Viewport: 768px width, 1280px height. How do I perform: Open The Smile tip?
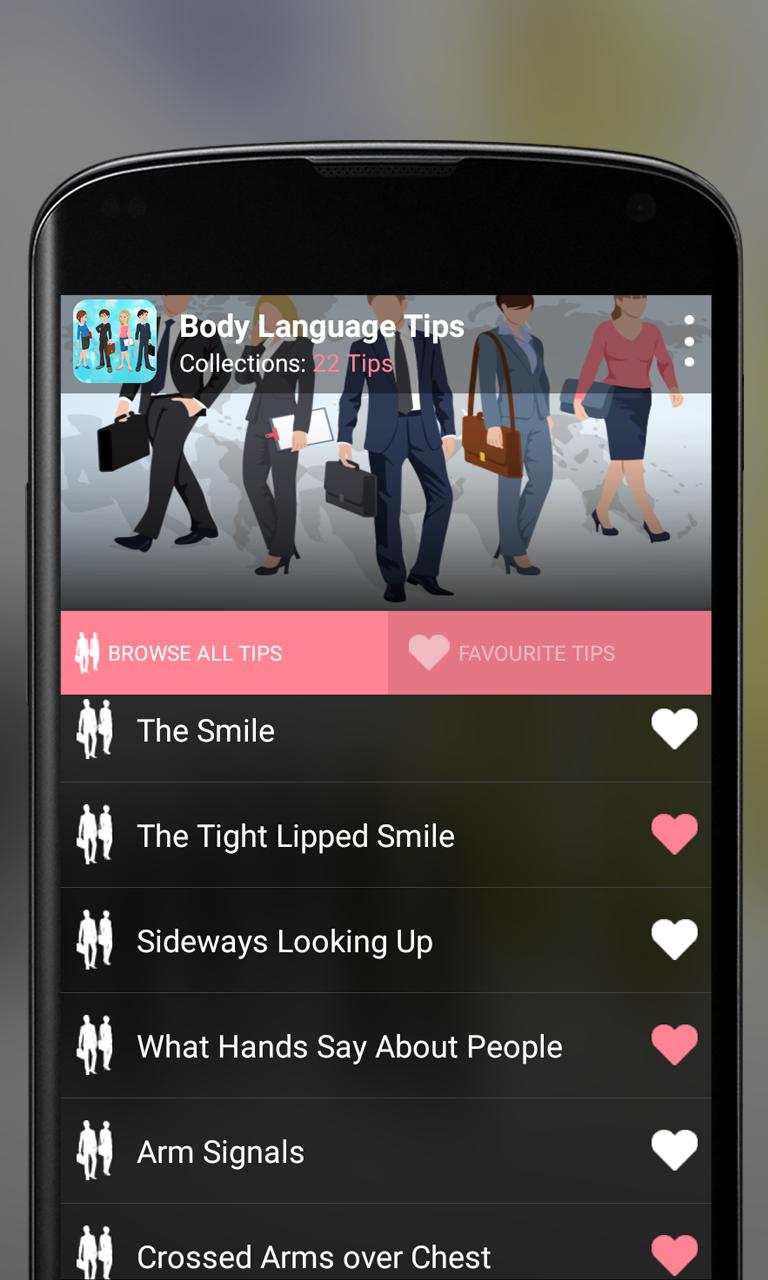pyautogui.click(x=206, y=731)
